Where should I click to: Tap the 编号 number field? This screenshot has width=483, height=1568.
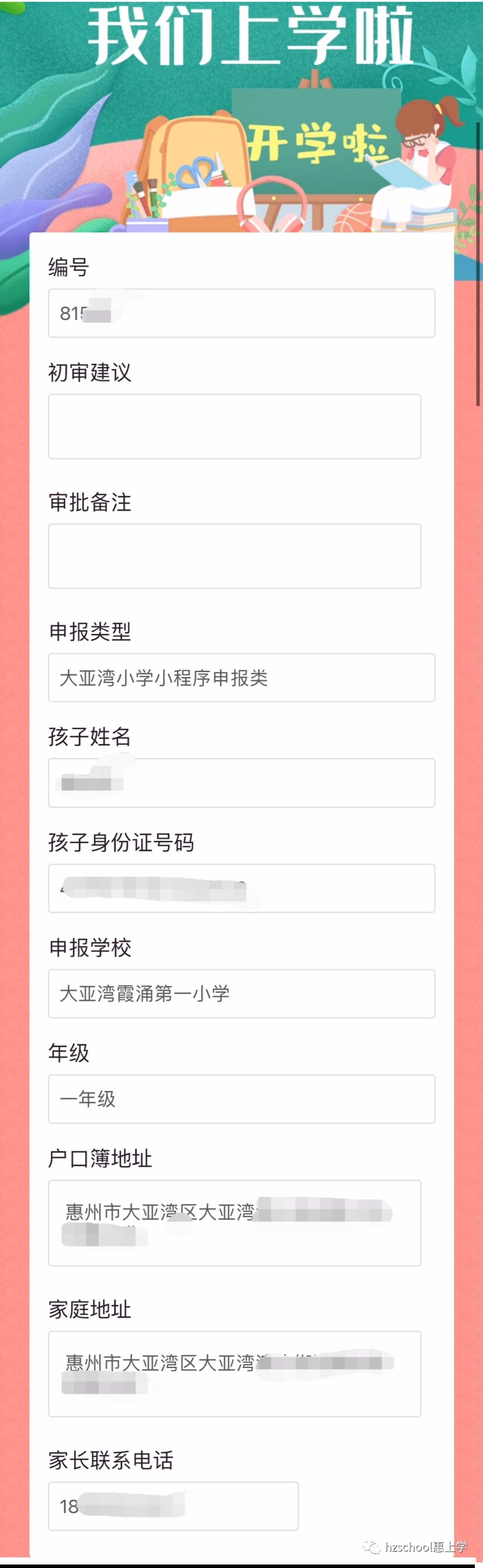pos(242,313)
